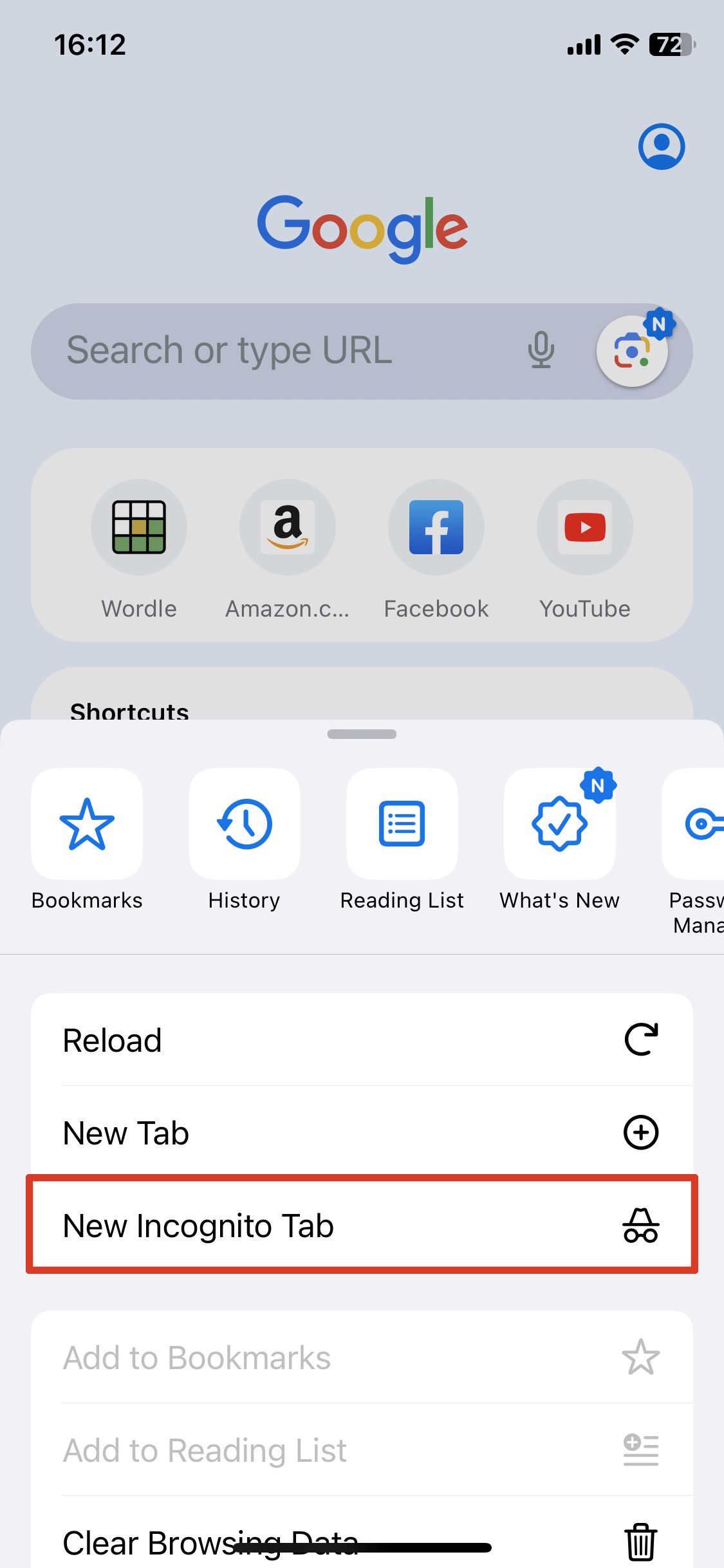This screenshot has width=724, height=1568.
Task: Open Bookmarks from the menu
Action: pyautogui.click(x=87, y=825)
